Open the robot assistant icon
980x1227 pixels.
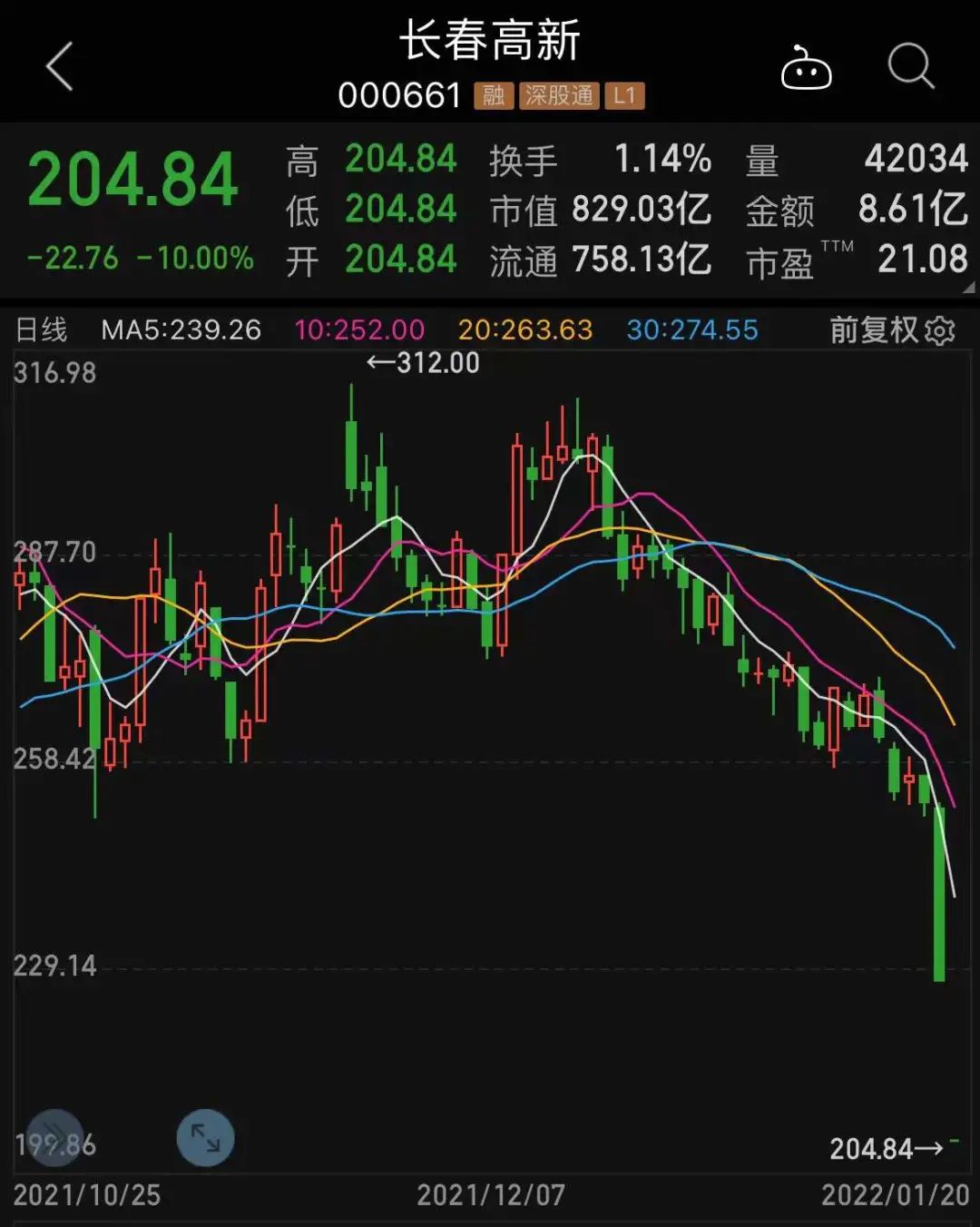point(806,68)
